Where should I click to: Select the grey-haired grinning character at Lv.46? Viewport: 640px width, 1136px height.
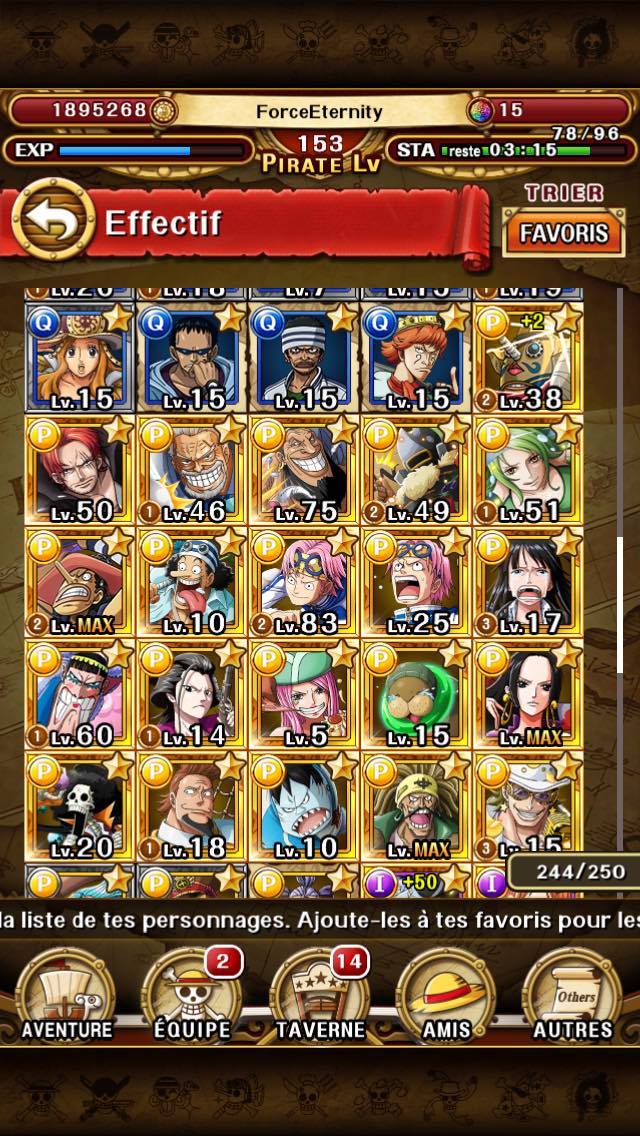click(192, 471)
